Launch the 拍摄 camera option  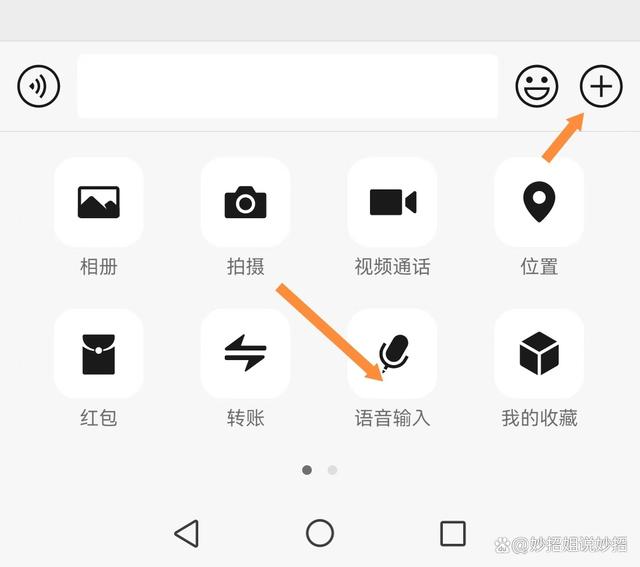245,203
